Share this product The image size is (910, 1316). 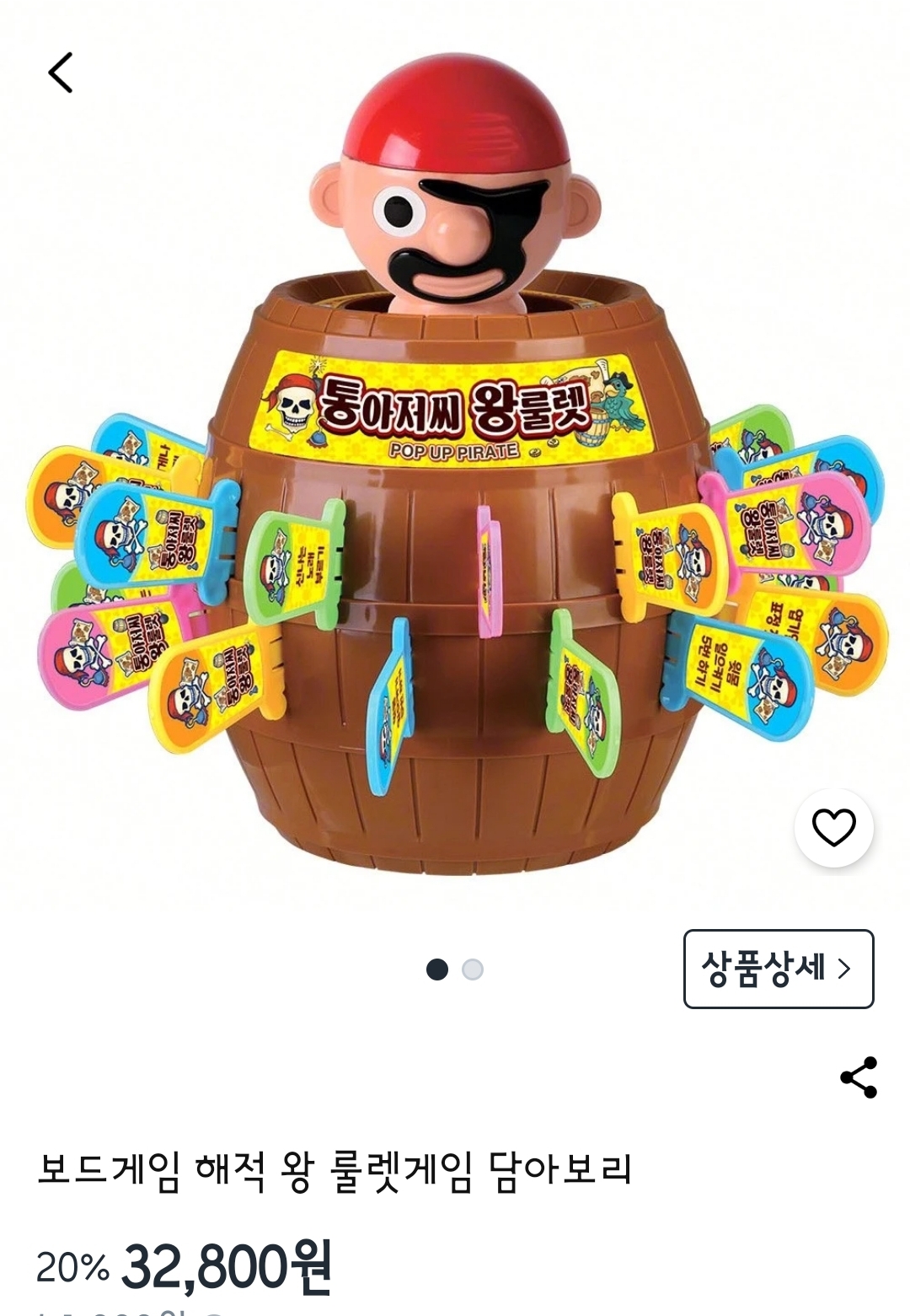859,1077
